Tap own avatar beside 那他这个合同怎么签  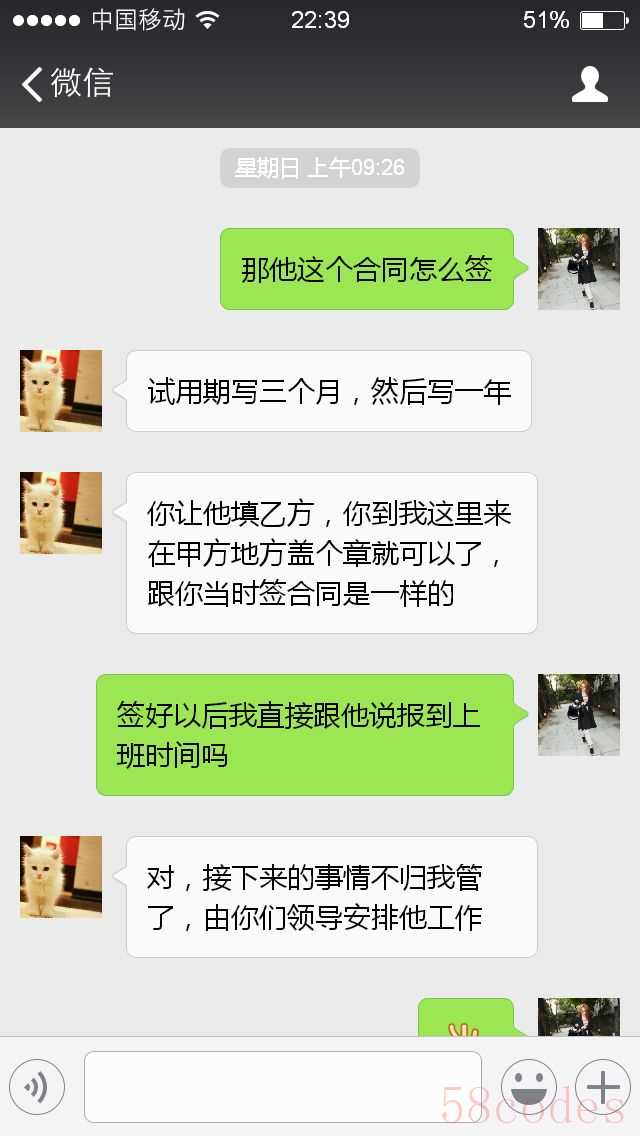[x=578, y=269]
